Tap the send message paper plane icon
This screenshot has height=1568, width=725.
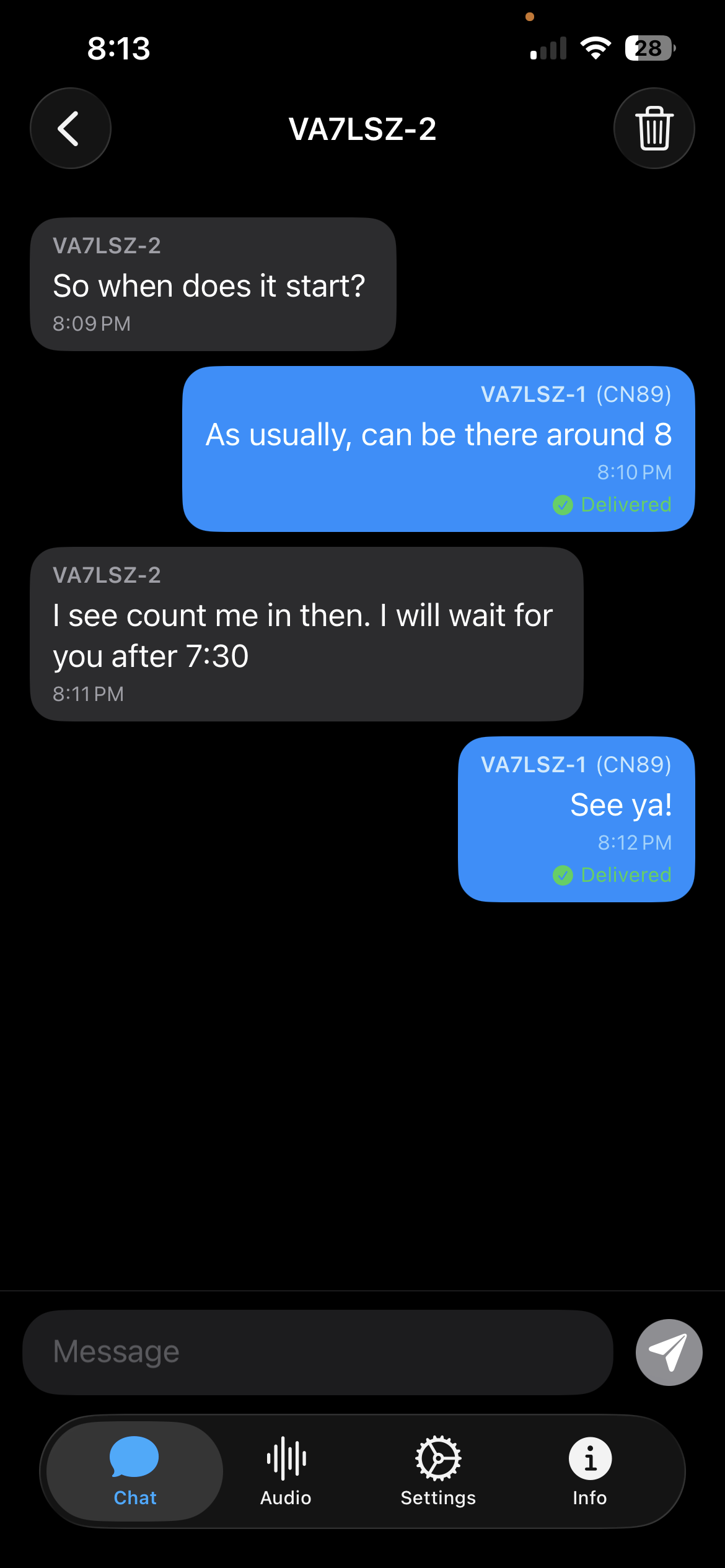(669, 1352)
